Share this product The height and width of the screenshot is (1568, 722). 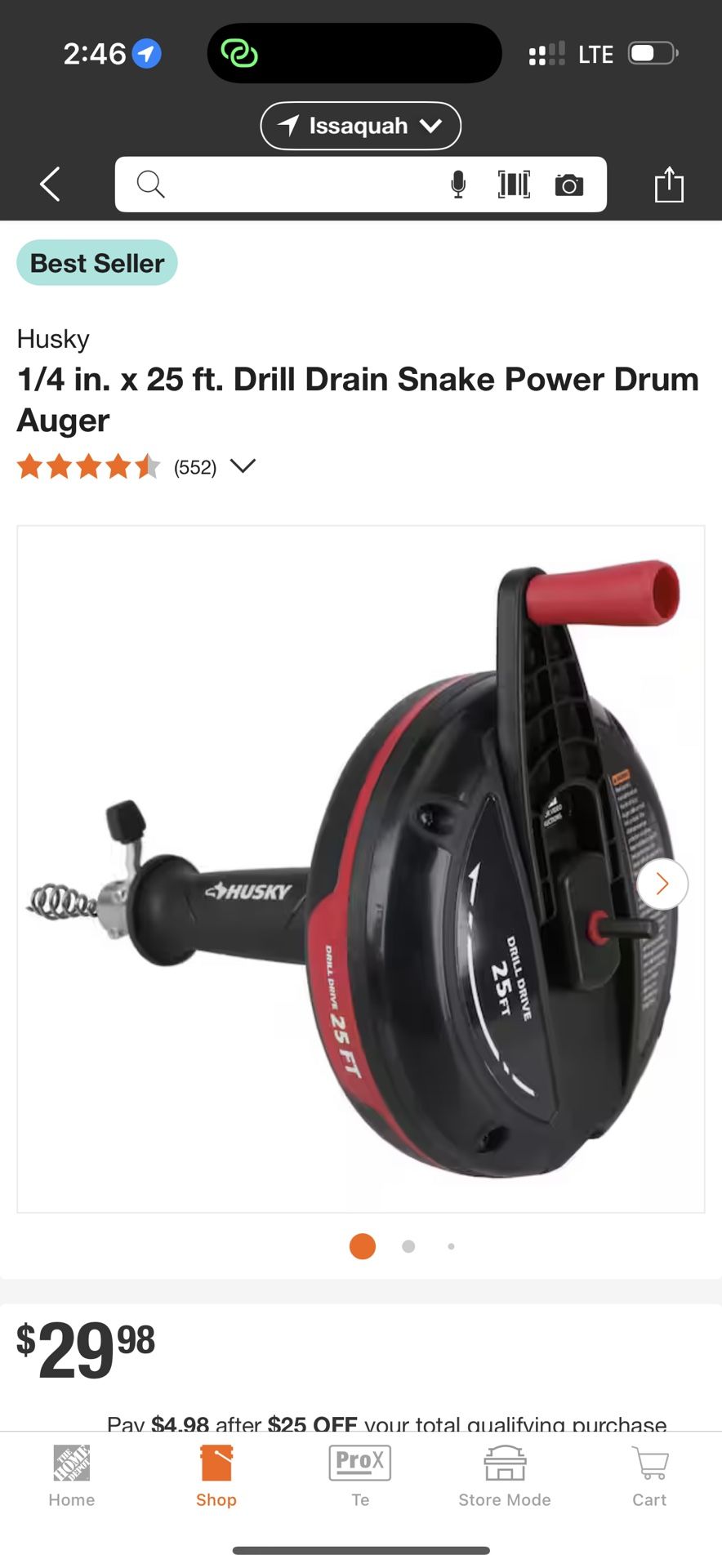pos(668,185)
